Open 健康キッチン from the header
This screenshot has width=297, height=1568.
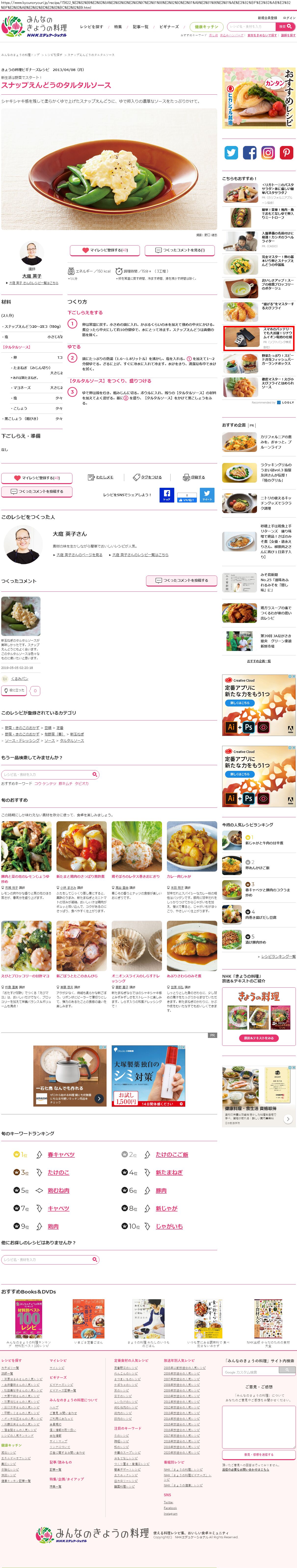point(206,27)
